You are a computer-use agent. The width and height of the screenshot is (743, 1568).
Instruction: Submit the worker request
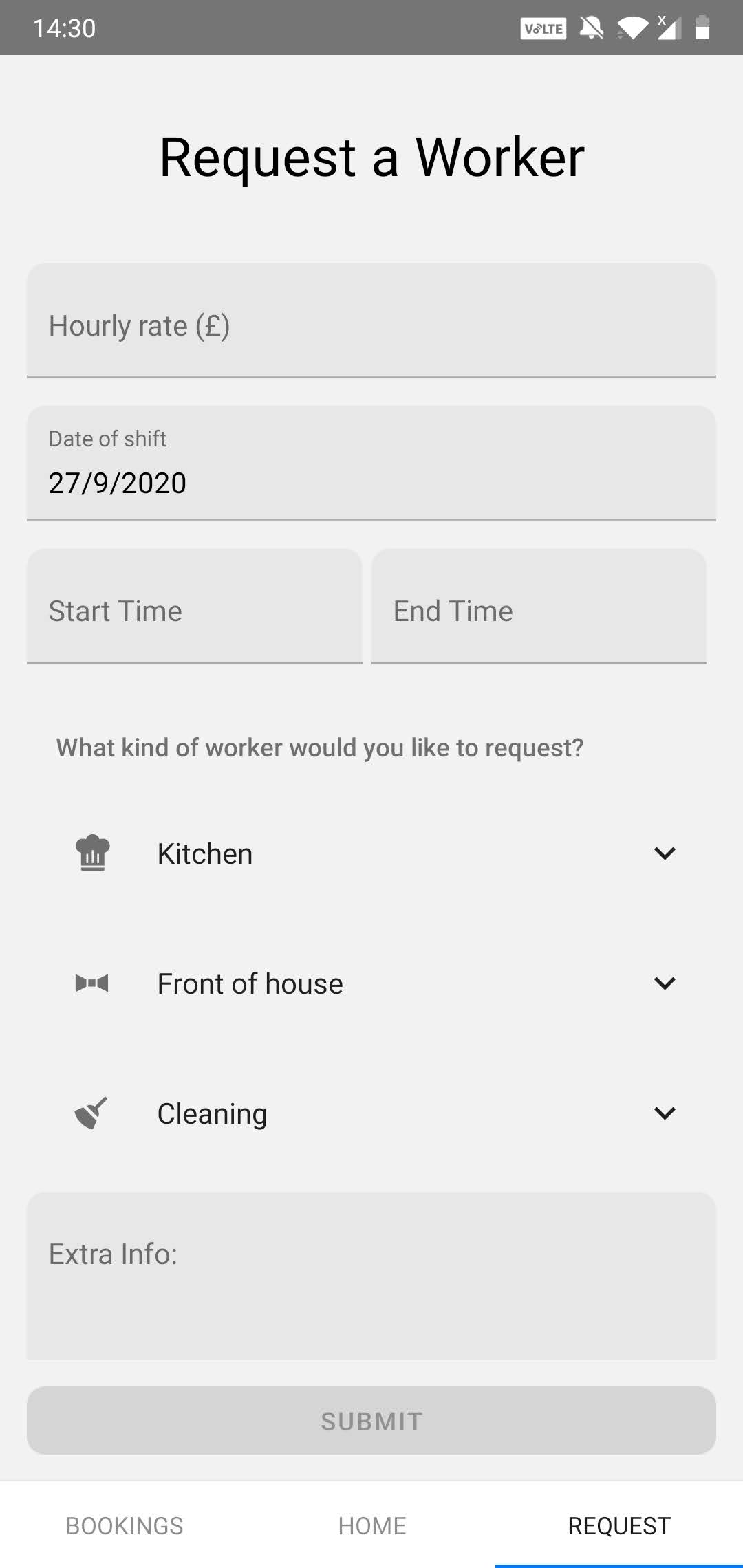[371, 1421]
